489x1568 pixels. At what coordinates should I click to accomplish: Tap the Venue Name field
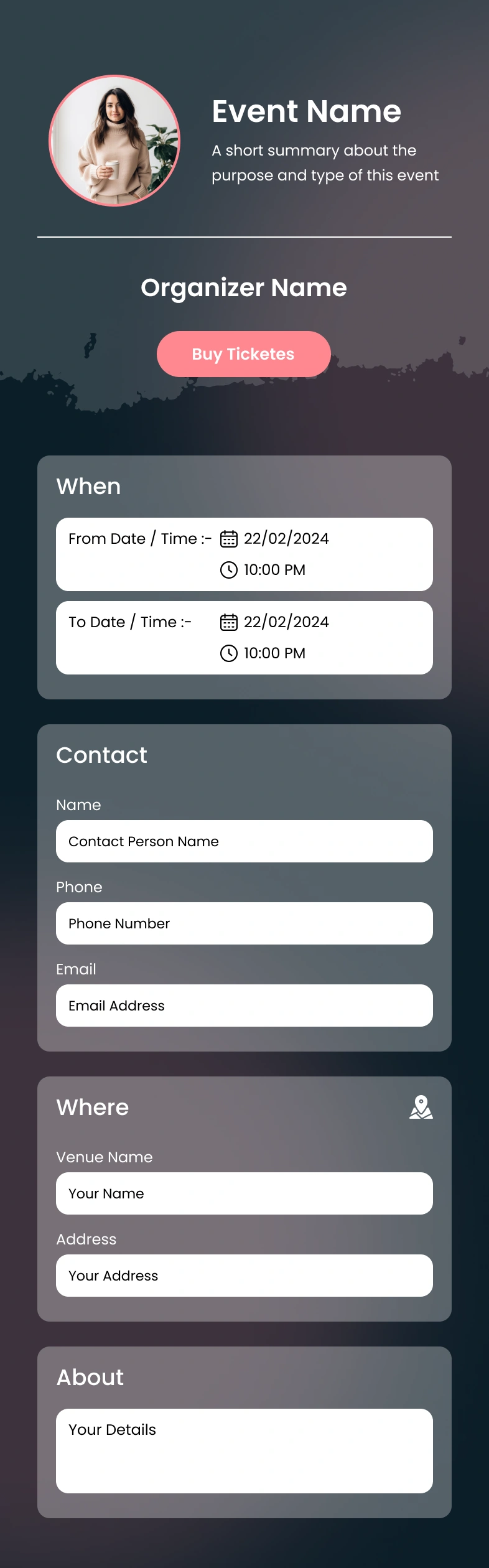pyautogui.click(x=244, y=1193)
